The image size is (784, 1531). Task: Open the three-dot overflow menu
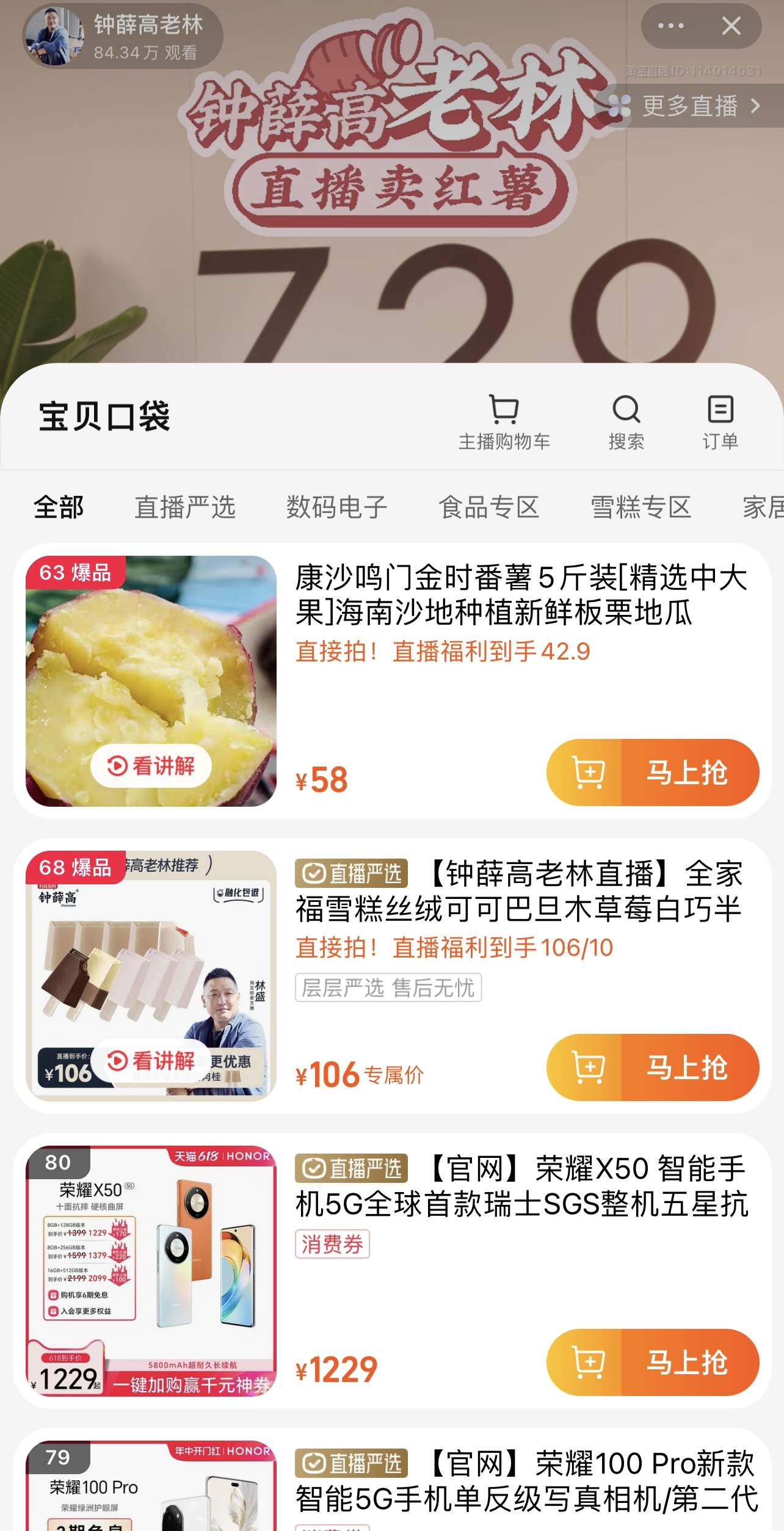(x=670, y=26)
